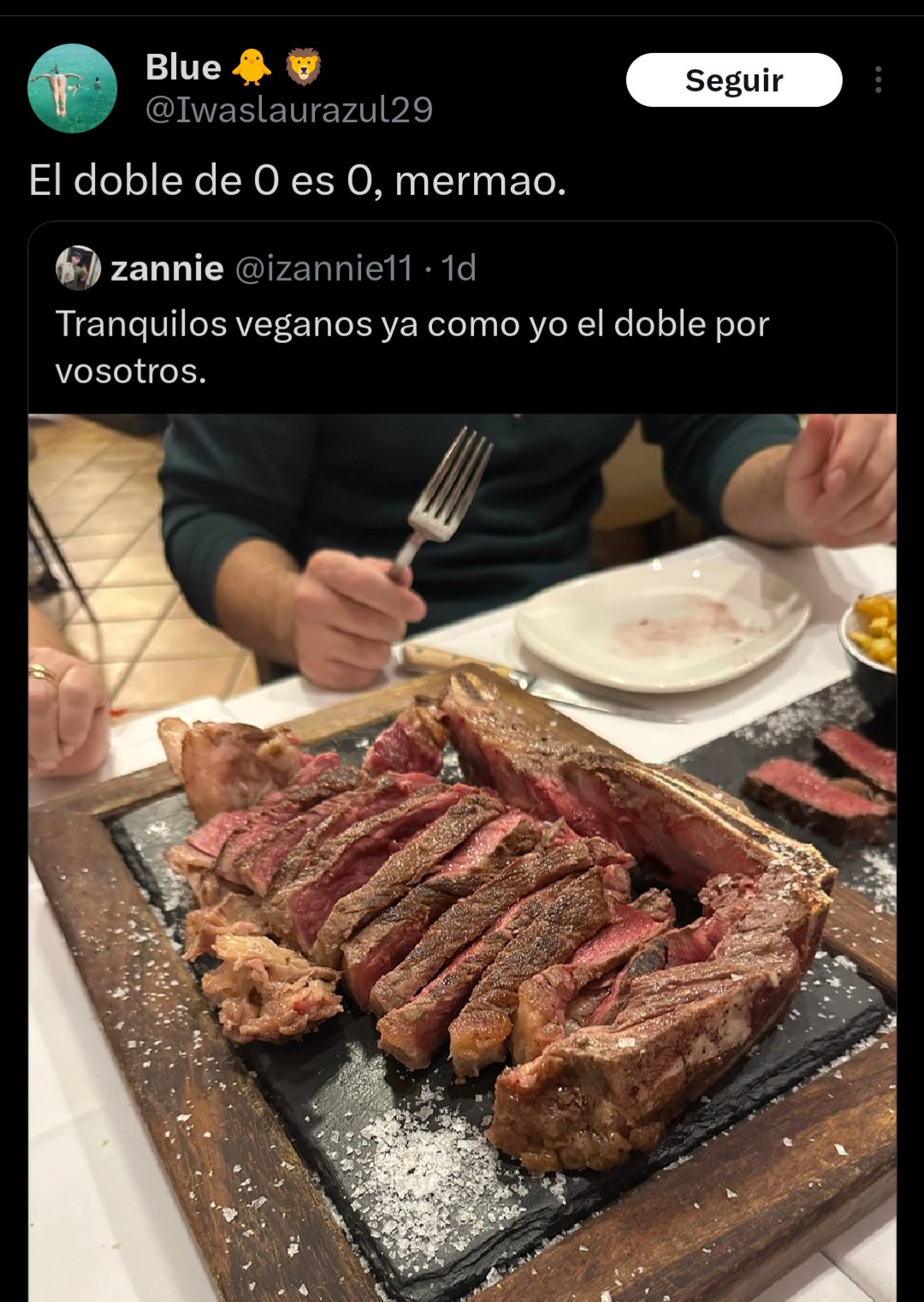Open the @Iwaslaurazul29 profile handle
Screen dimensions: 924x1302
click(289, 109)
